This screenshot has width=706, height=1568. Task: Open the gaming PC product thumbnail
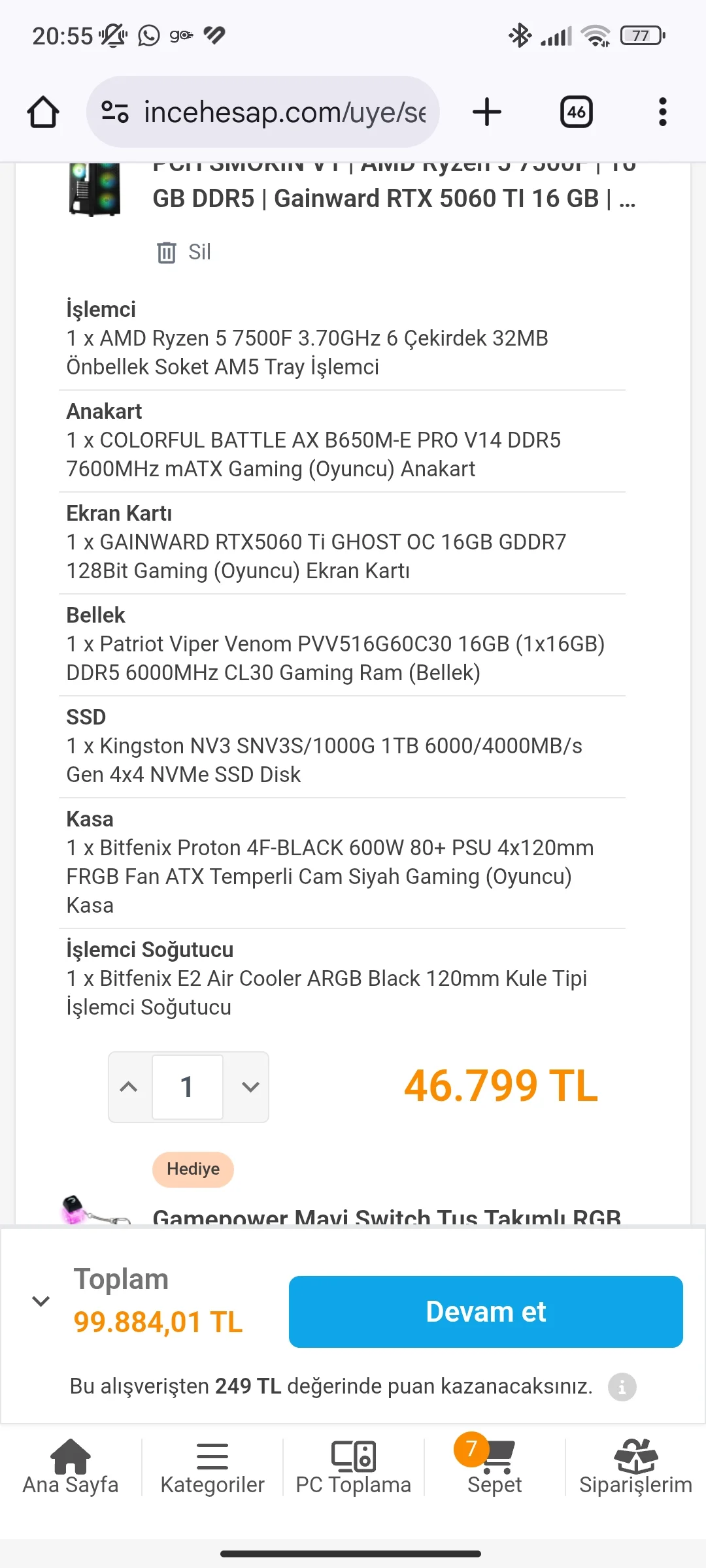coord(95,189)
